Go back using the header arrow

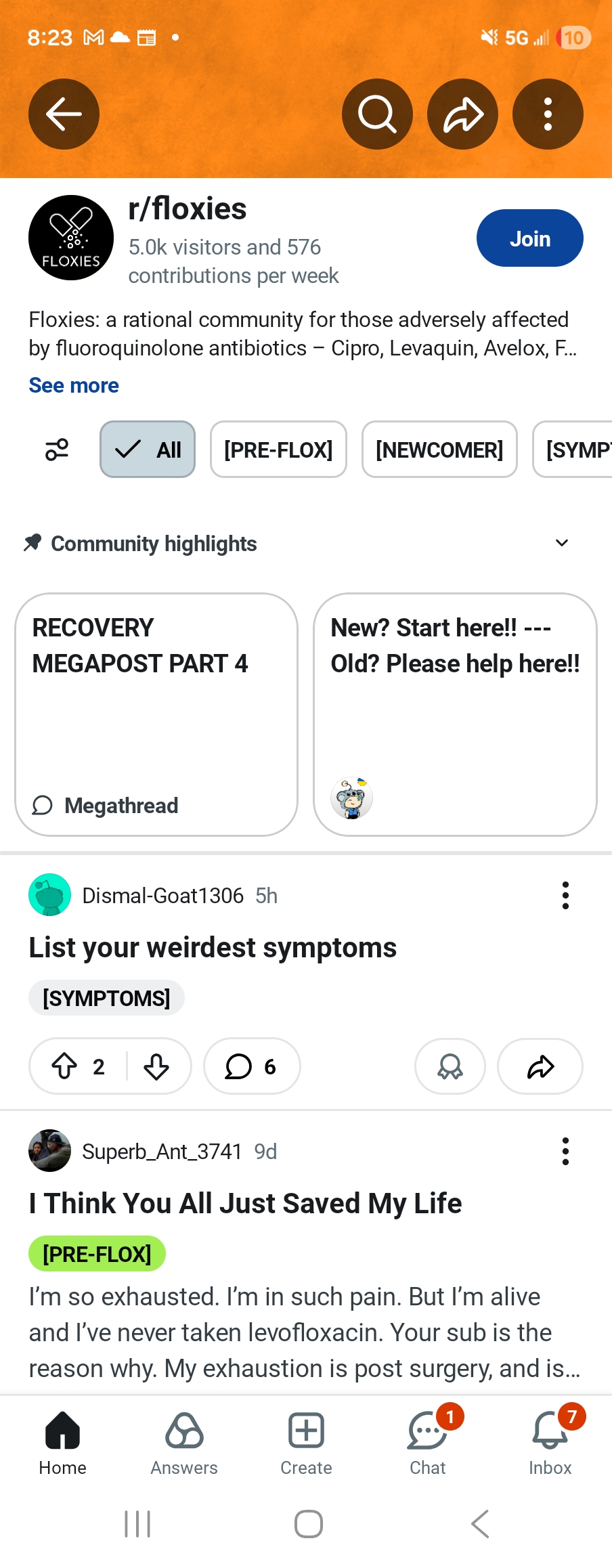click(x=64, y=114)
